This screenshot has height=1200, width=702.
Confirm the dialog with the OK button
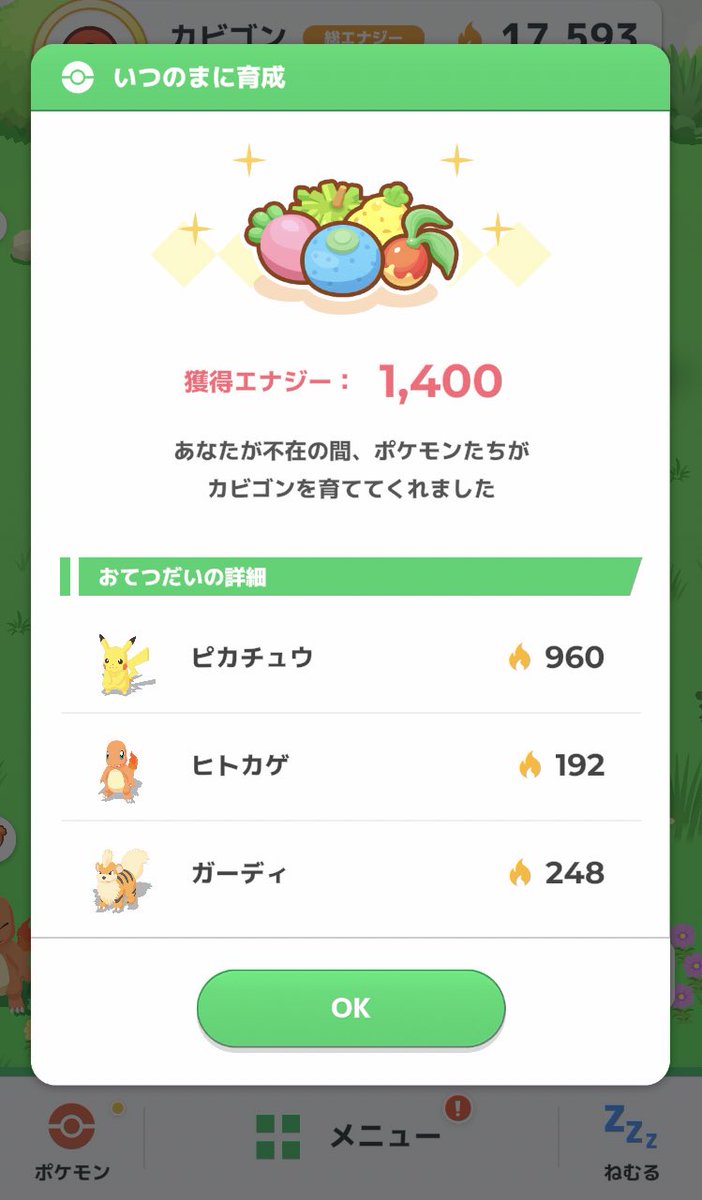[x=350, y=1008]
